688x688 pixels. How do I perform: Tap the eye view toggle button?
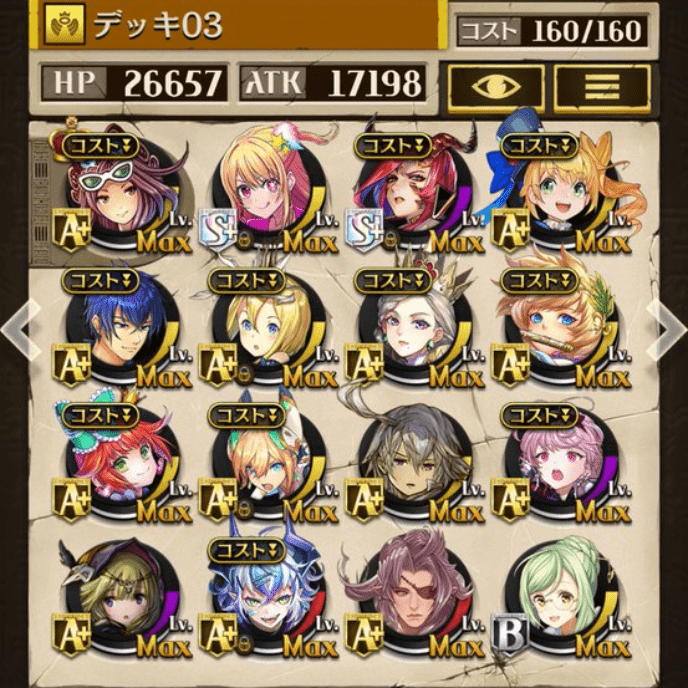496,87
